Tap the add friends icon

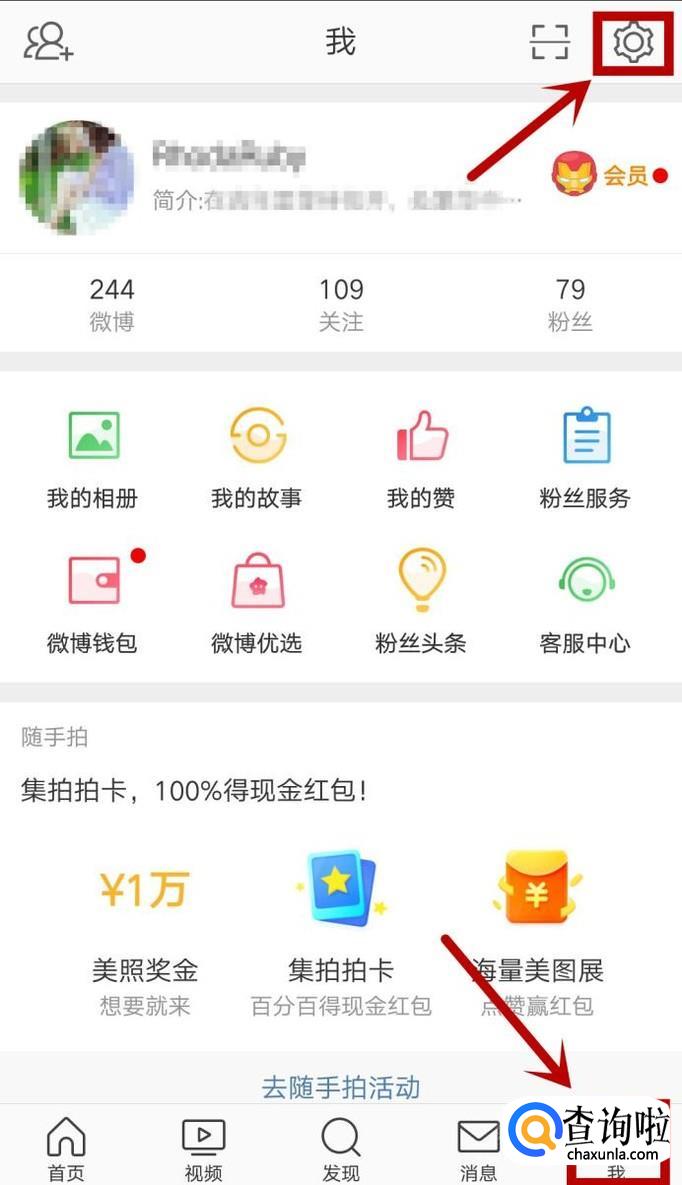pyautogui.click(x=49, y=42)
